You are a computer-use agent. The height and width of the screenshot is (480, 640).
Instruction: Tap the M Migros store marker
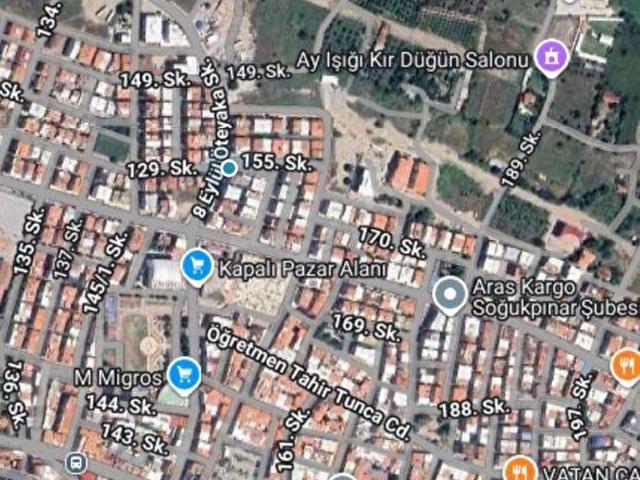tap(183, 375)
